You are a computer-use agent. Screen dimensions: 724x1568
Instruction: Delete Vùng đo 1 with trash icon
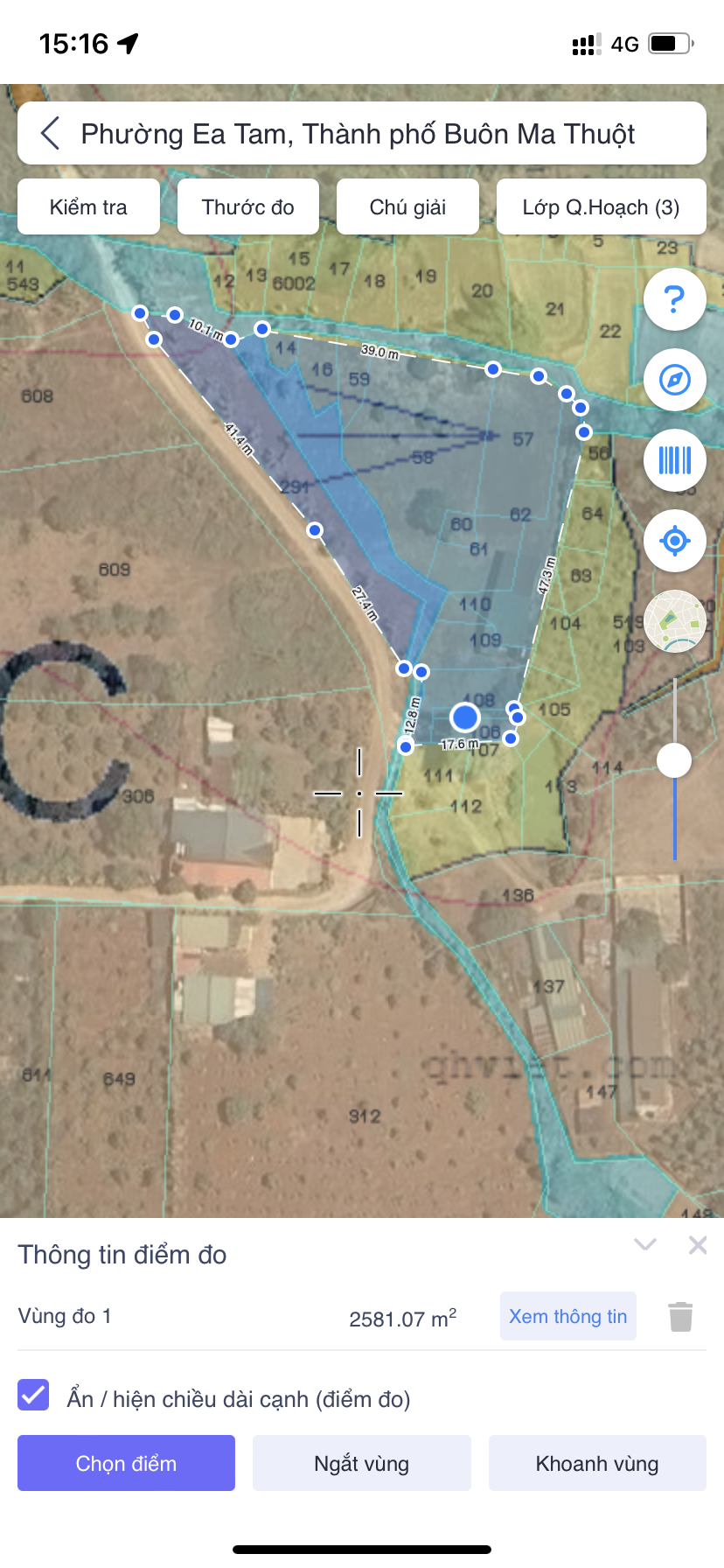click(x=680, y=1316)
